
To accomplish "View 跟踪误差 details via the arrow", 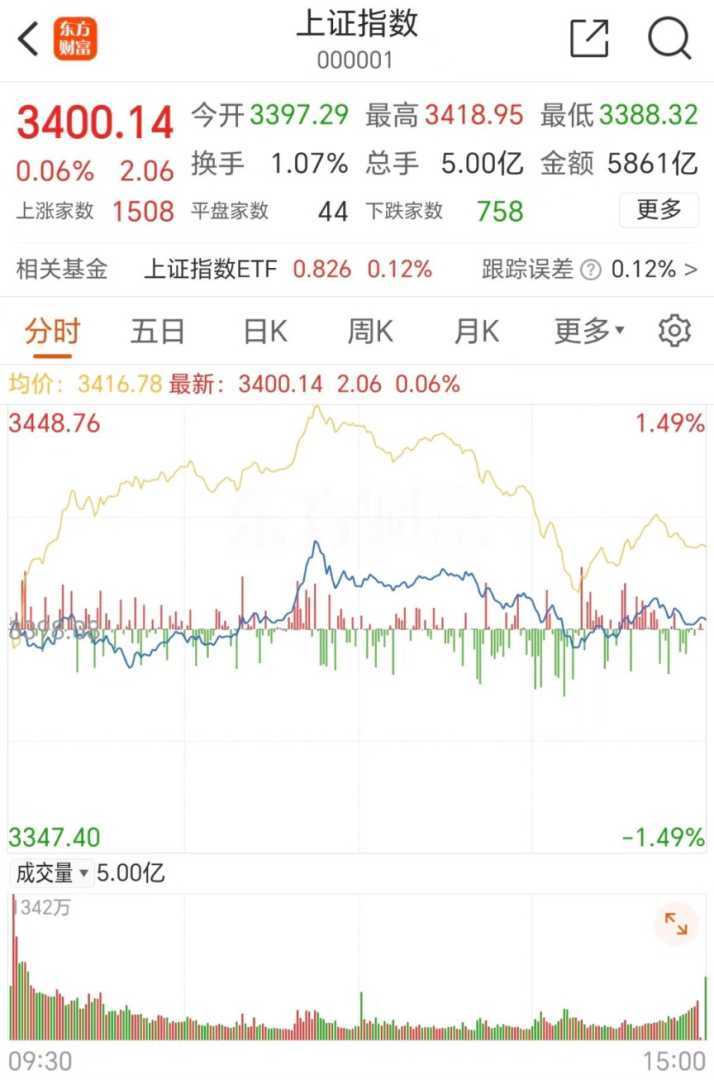I will (x=691, y=269).
